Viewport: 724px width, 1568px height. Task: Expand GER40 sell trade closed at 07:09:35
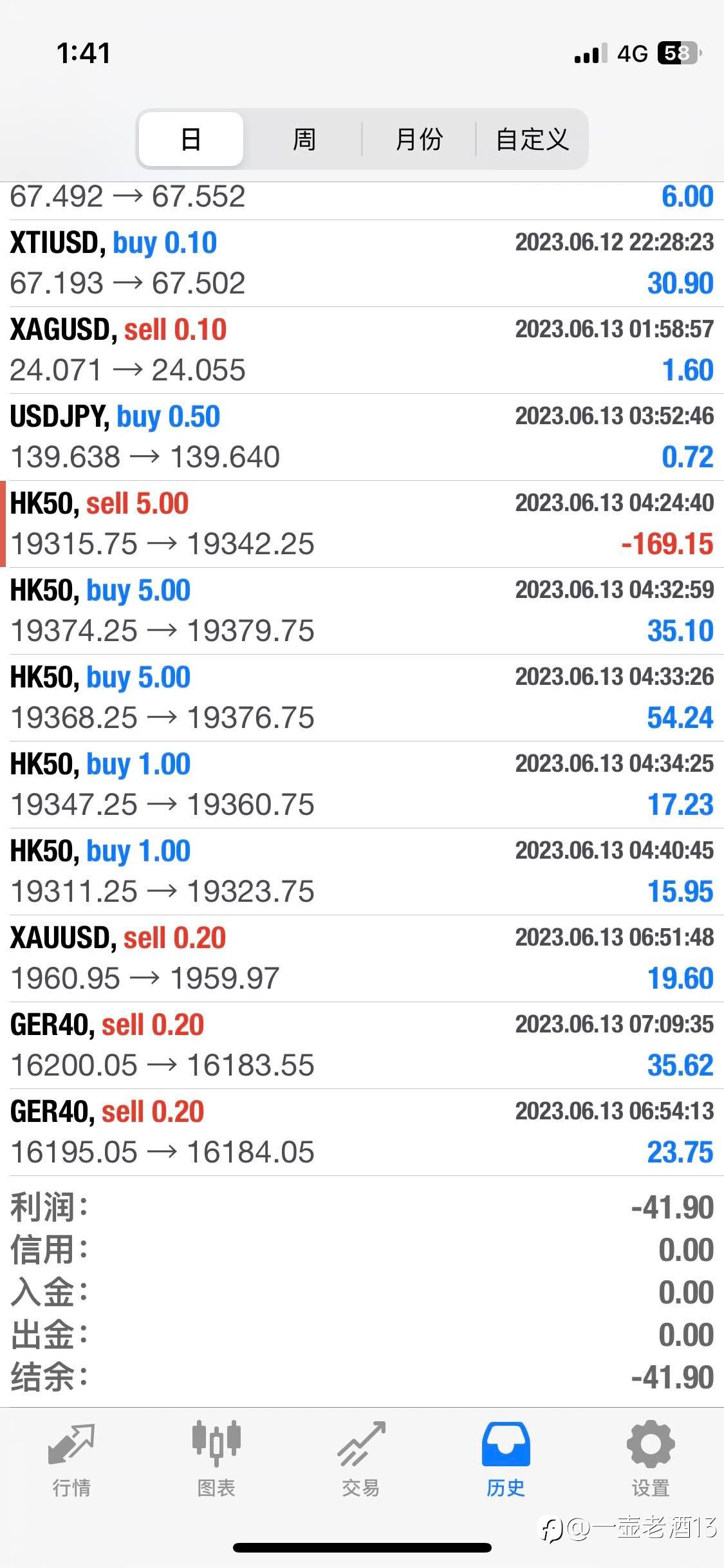362,1045
